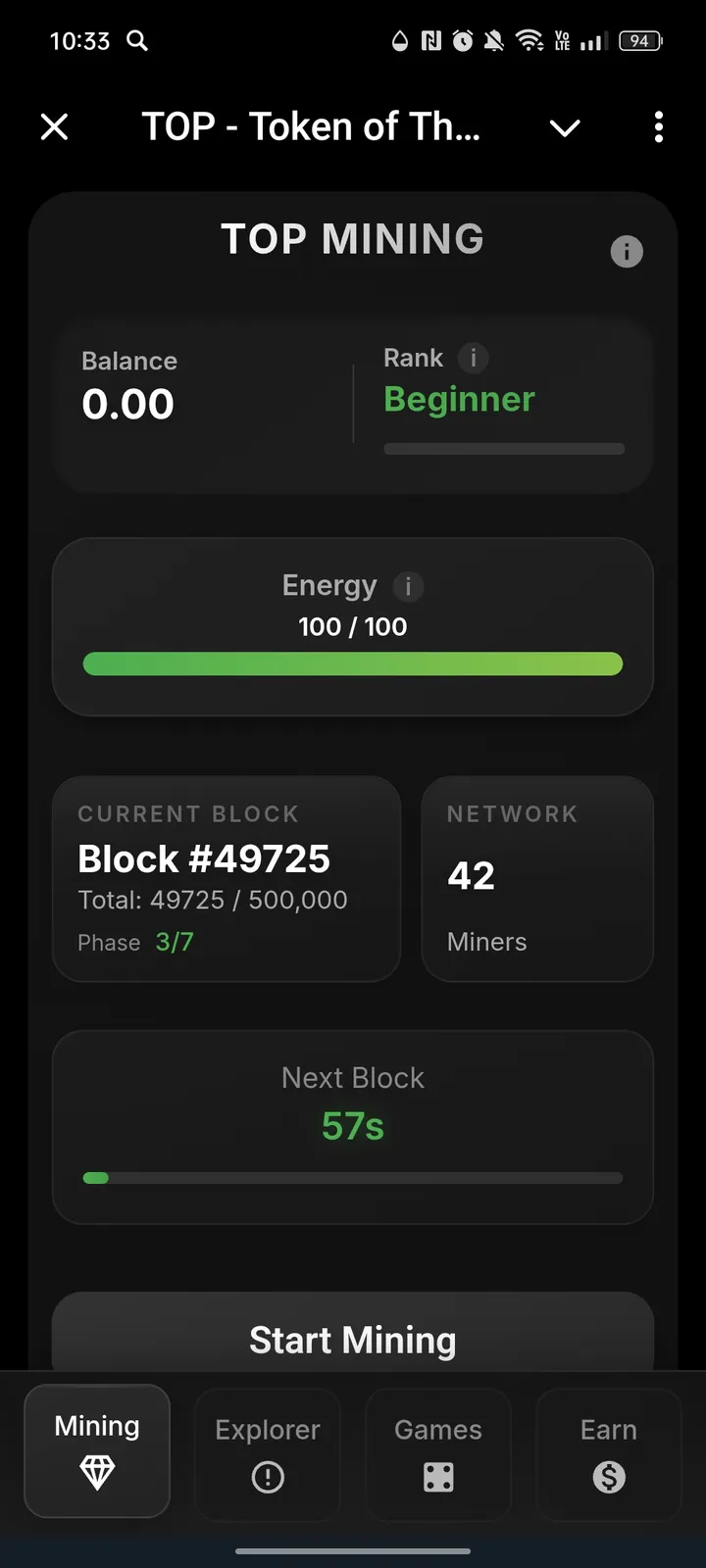Collapse the app via down chevron

pyautogui.click(x=565, y=127)
